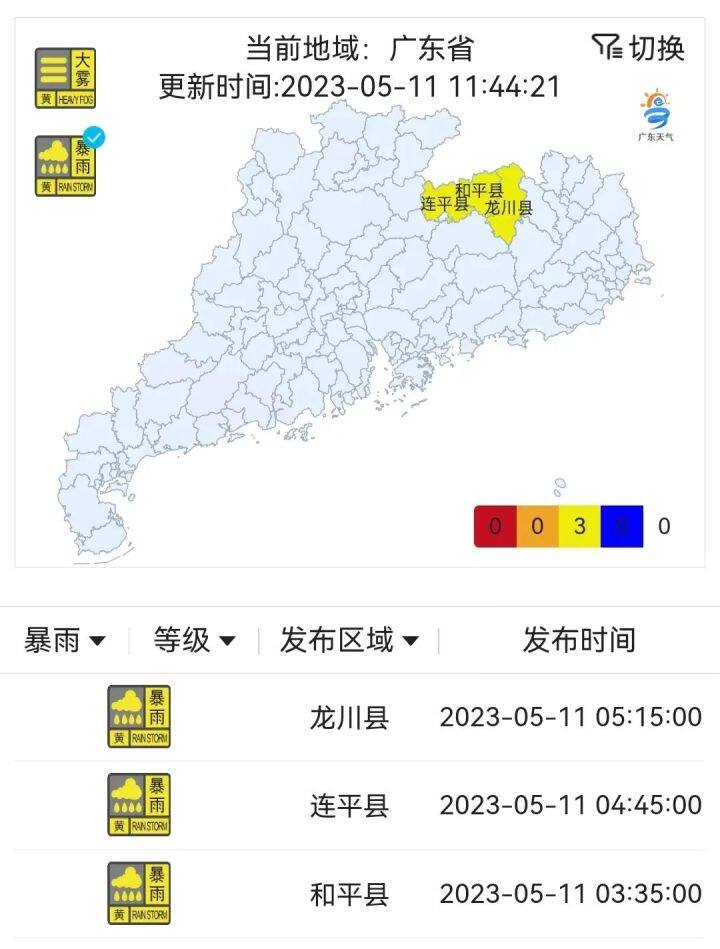Select the heavy fog (大雾) warning filter

tap(66, 78)
